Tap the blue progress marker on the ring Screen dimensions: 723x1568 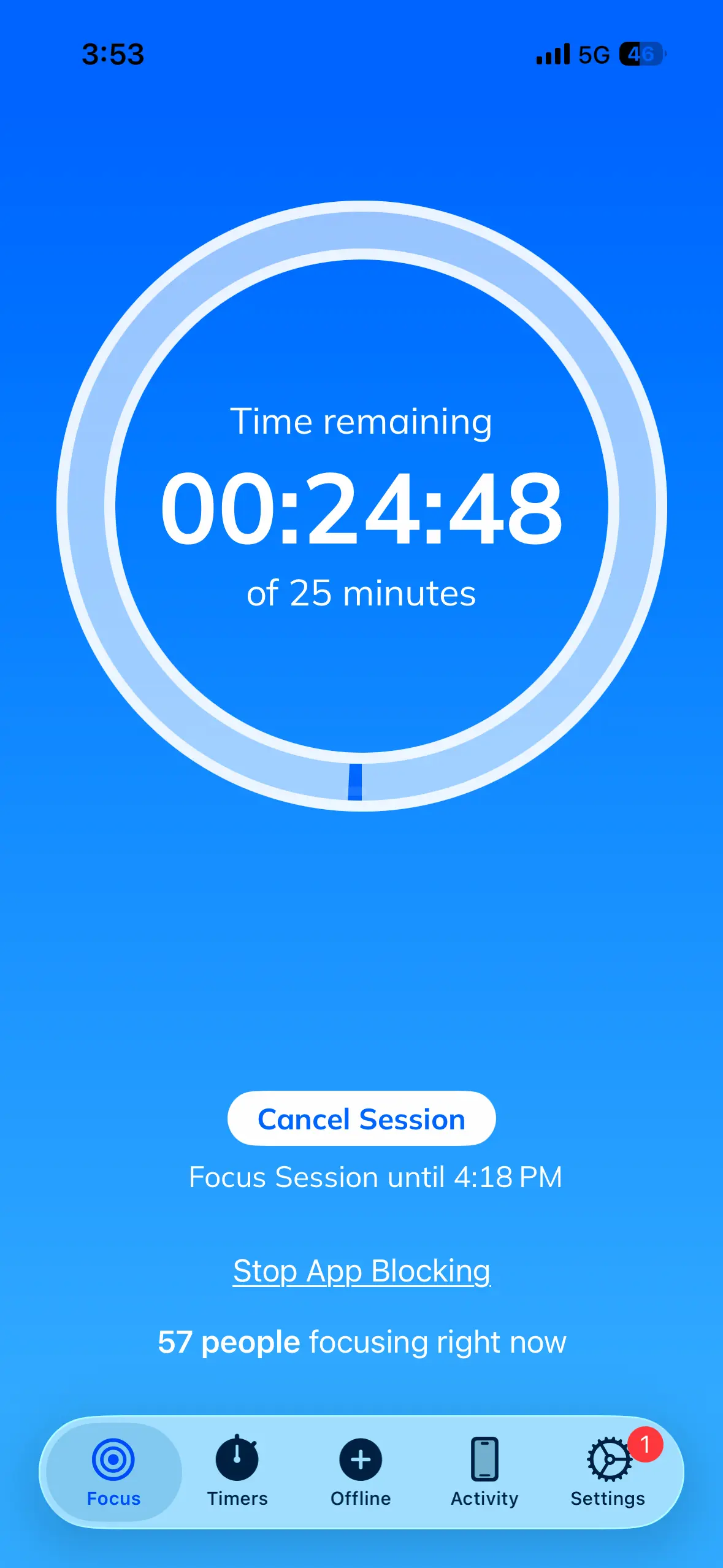click(x=356, y=782)
